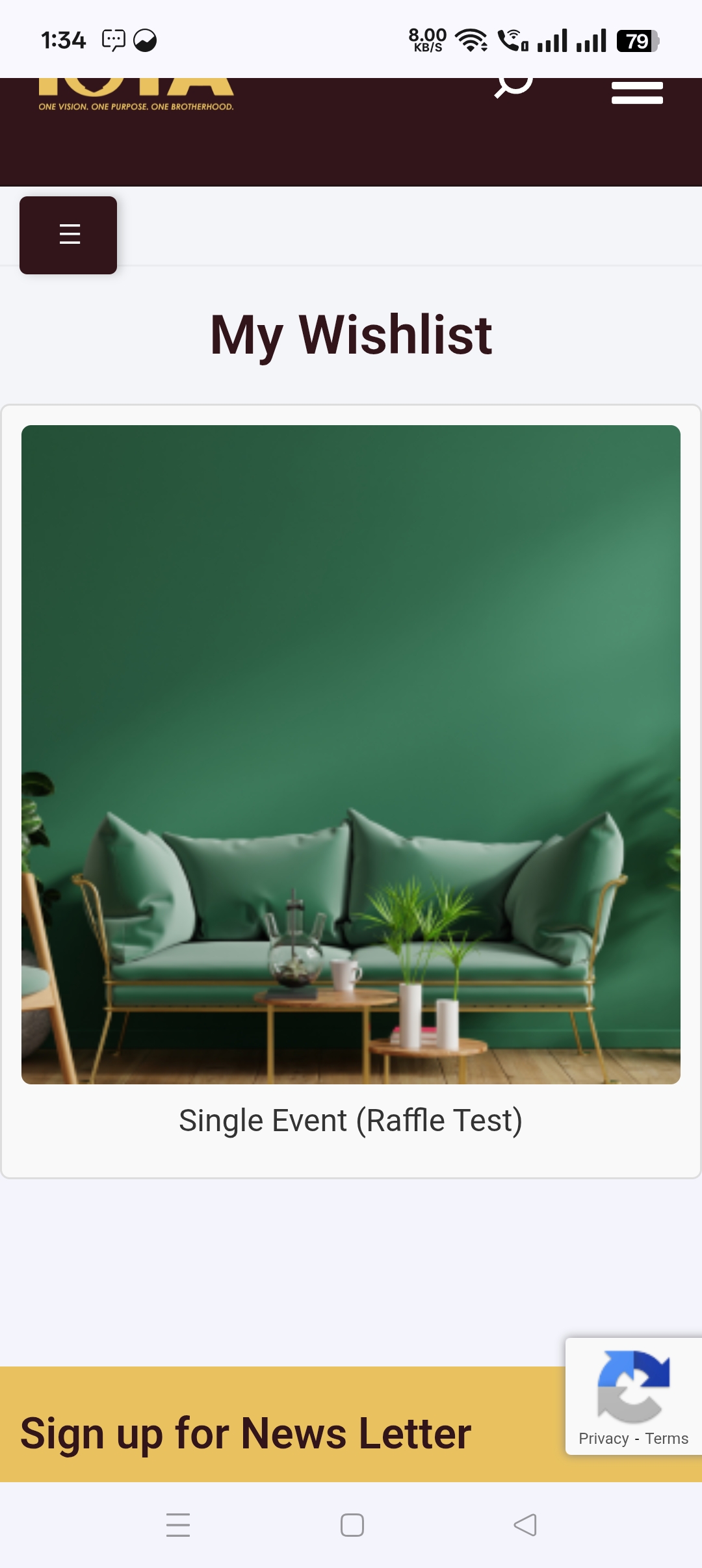This screenshot has height=1568, width=702.
Task: Expand the account sidebar menu button
Action: coord(68,235)
